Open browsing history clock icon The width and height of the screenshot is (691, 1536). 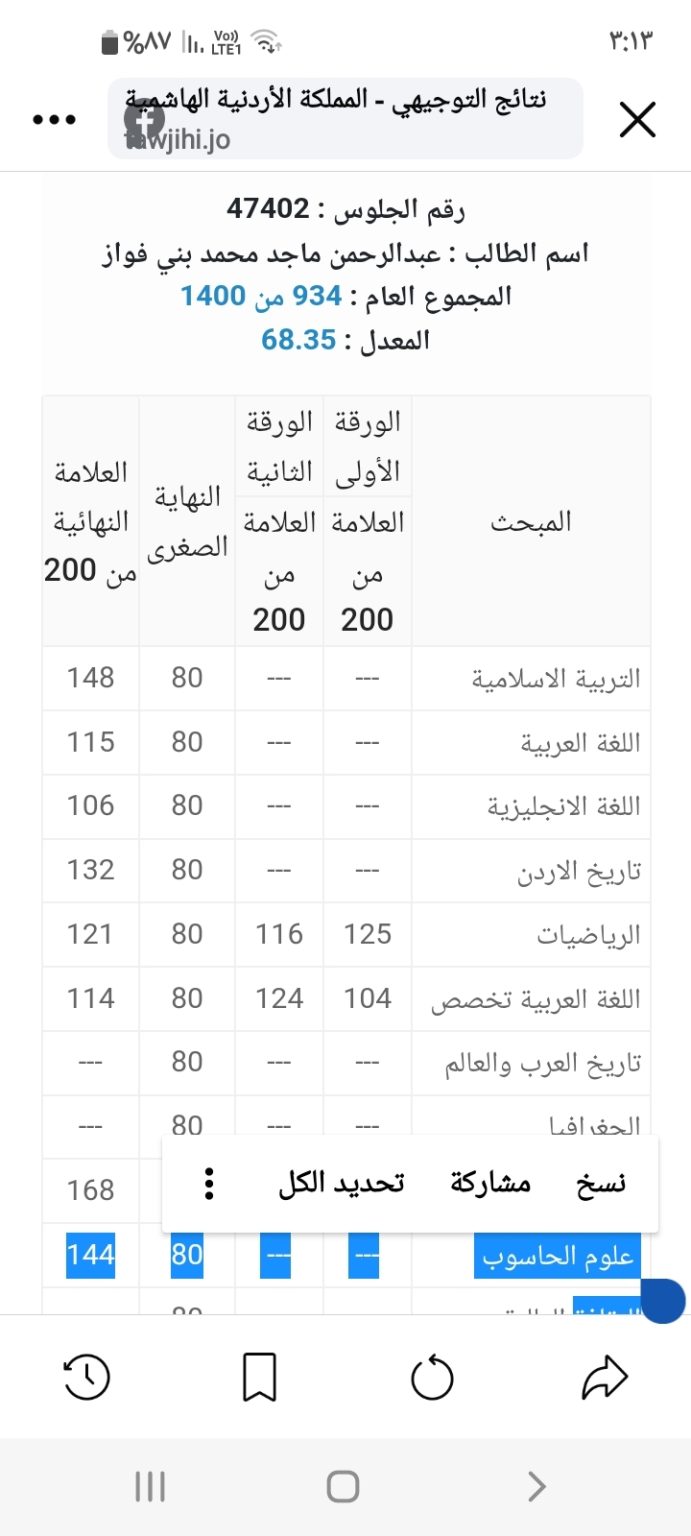click(87, 1378)
